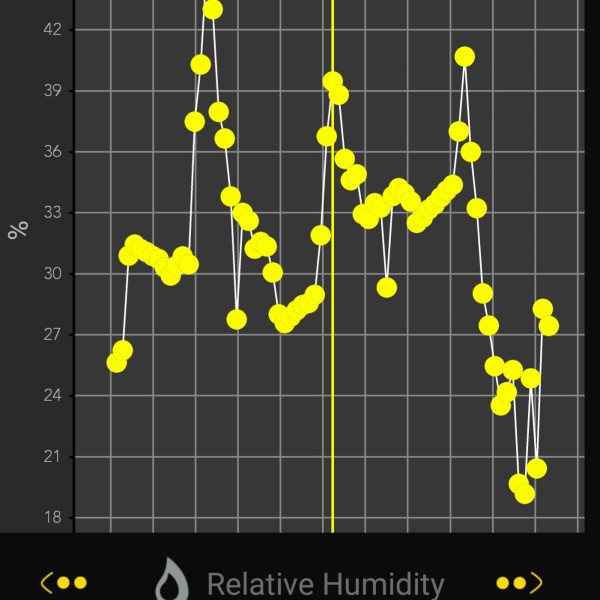Go to the next measurement chart

[x=520, y=582]
